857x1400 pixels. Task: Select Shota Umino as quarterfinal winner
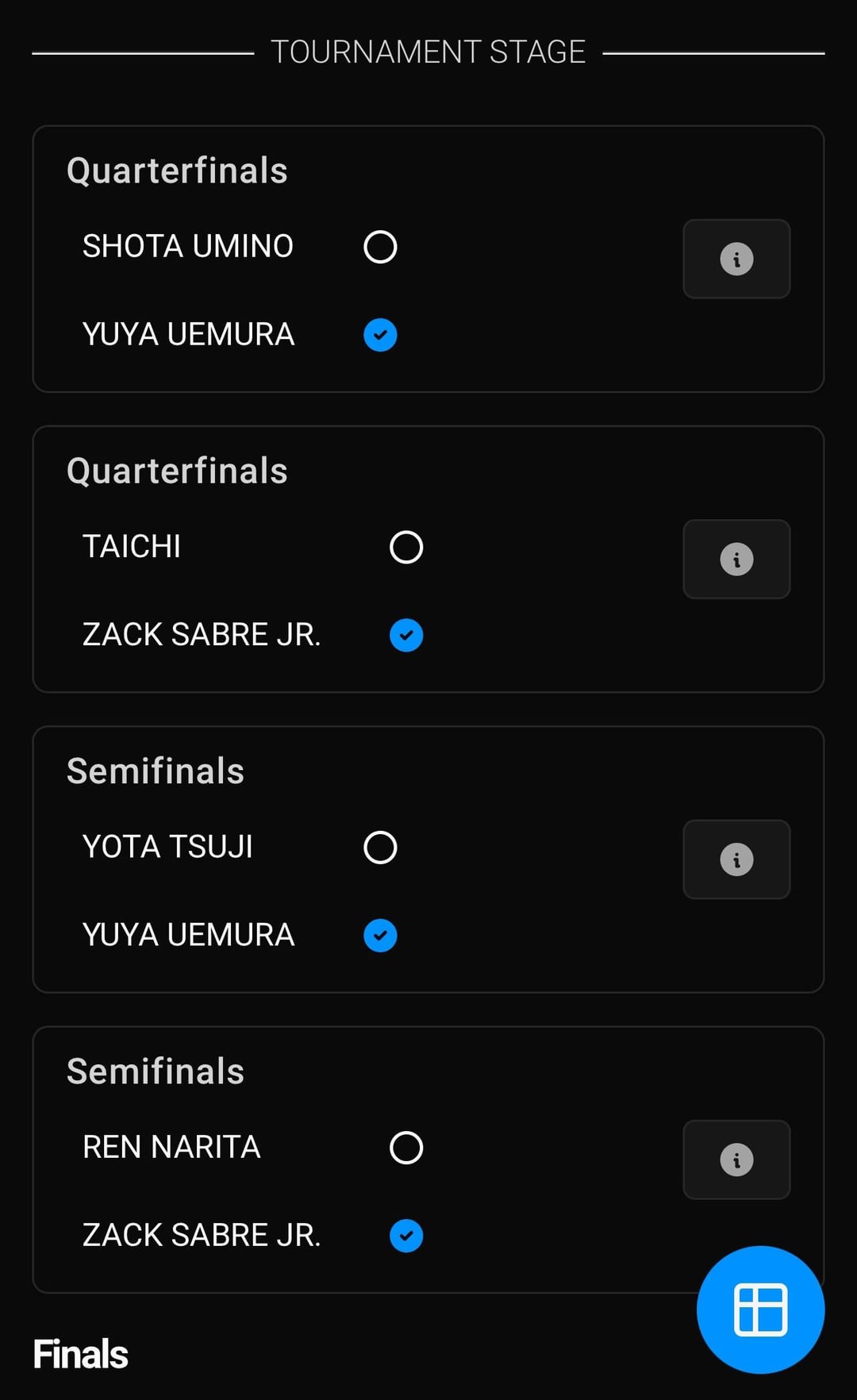380,247
